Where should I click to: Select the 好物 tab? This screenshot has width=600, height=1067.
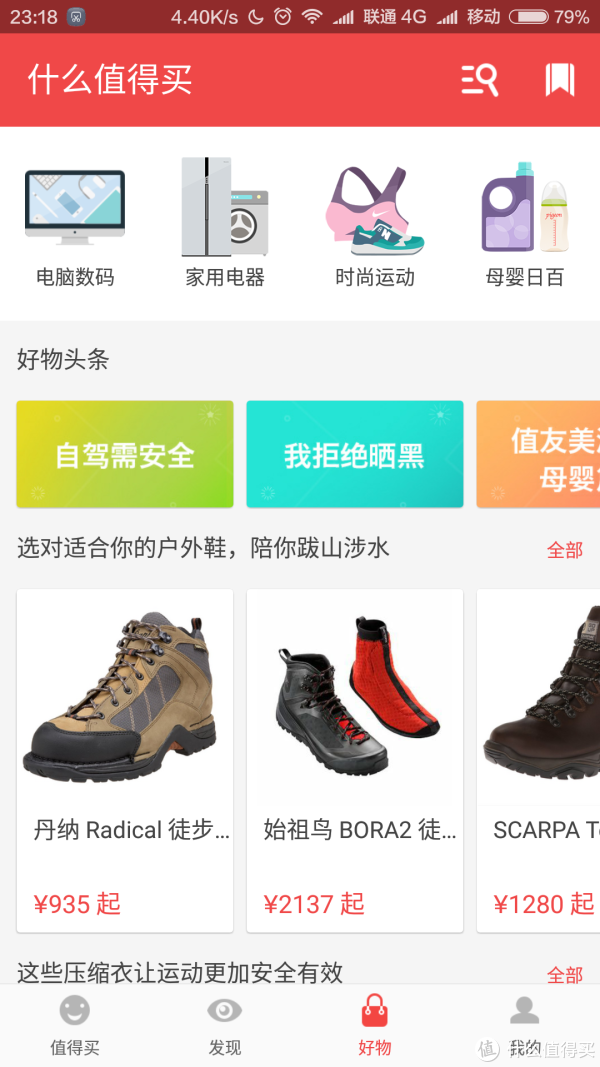tap(375, 1025)
